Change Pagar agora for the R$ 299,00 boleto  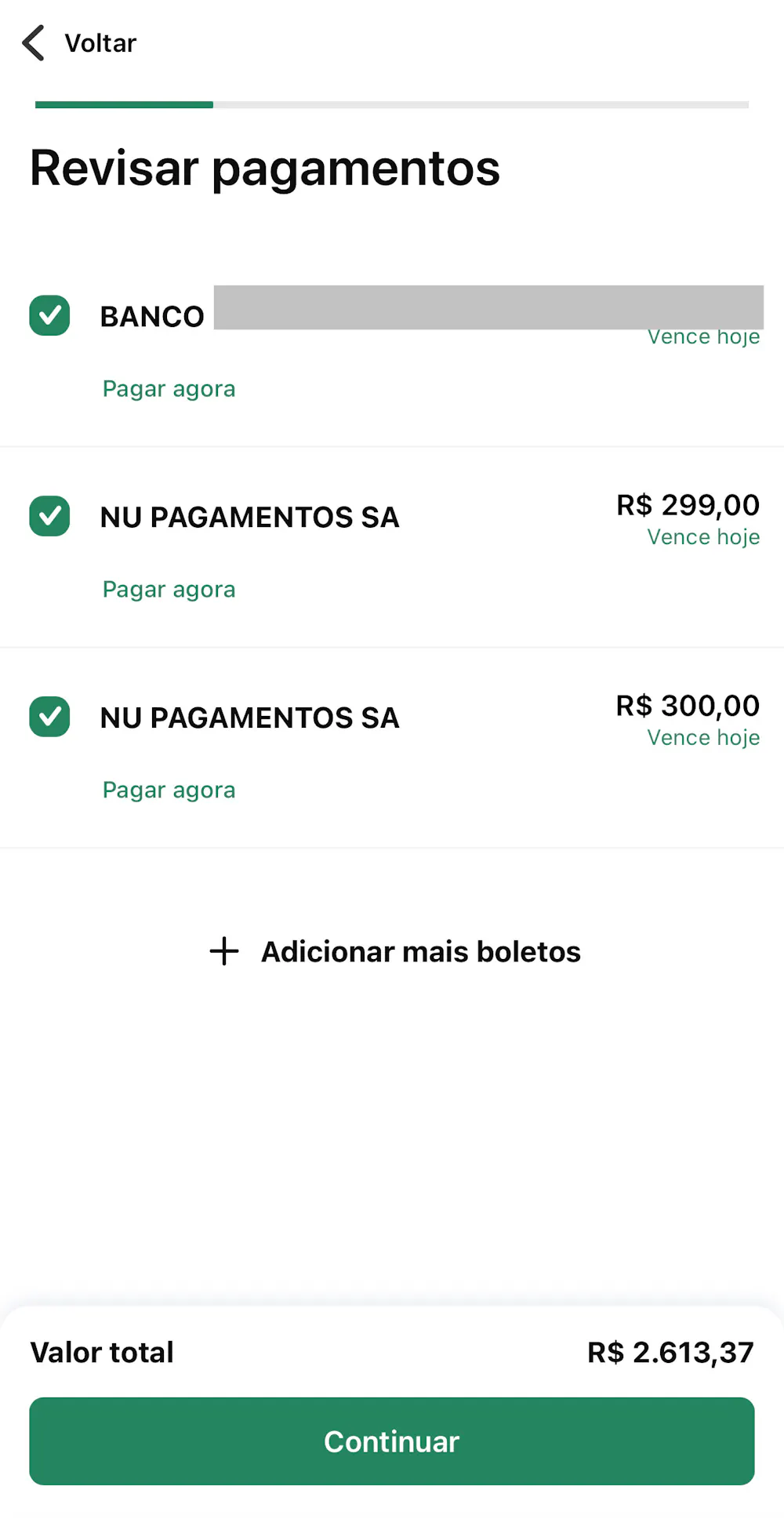click(169, 590)
